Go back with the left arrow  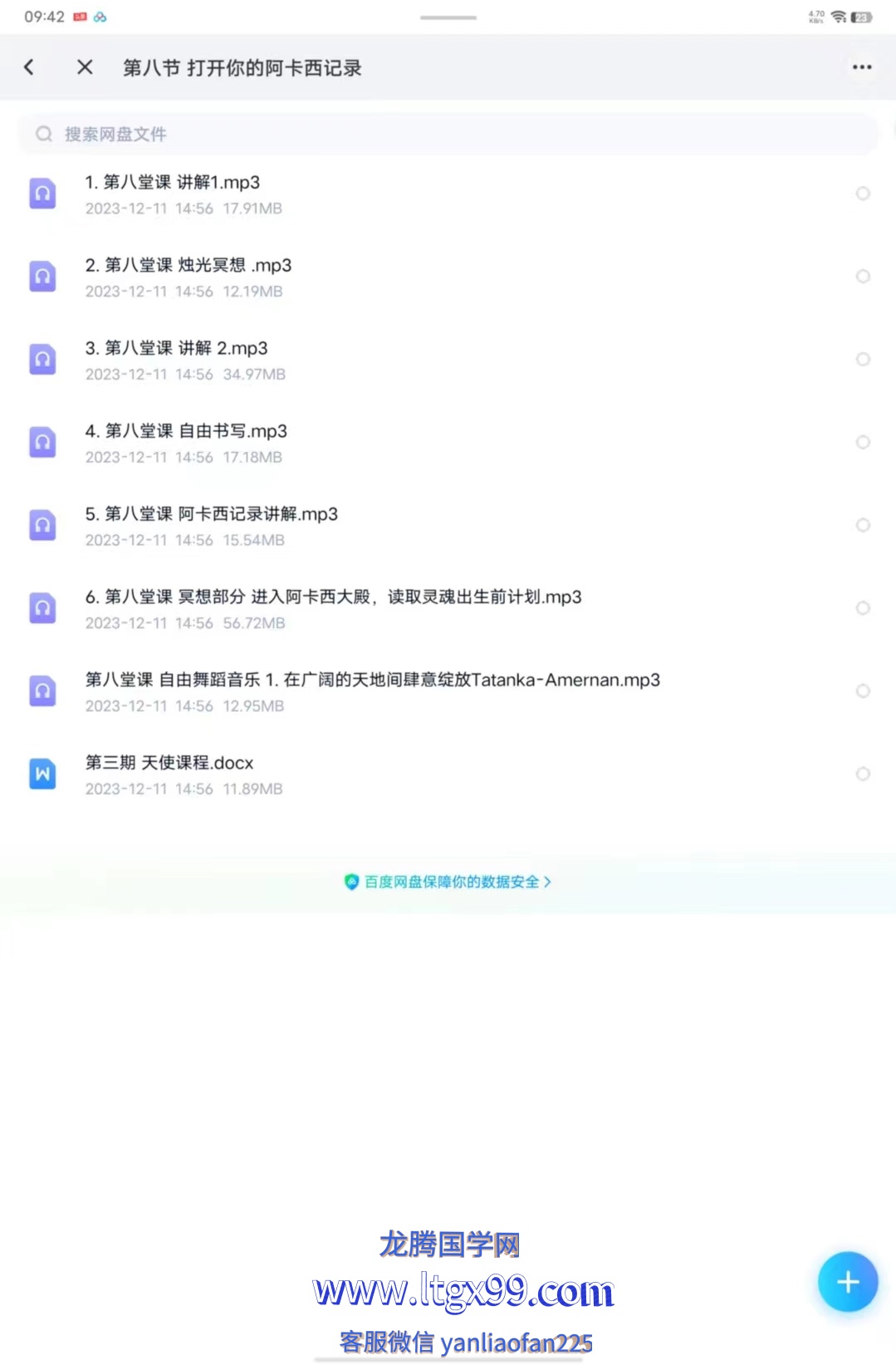[29, 67]
